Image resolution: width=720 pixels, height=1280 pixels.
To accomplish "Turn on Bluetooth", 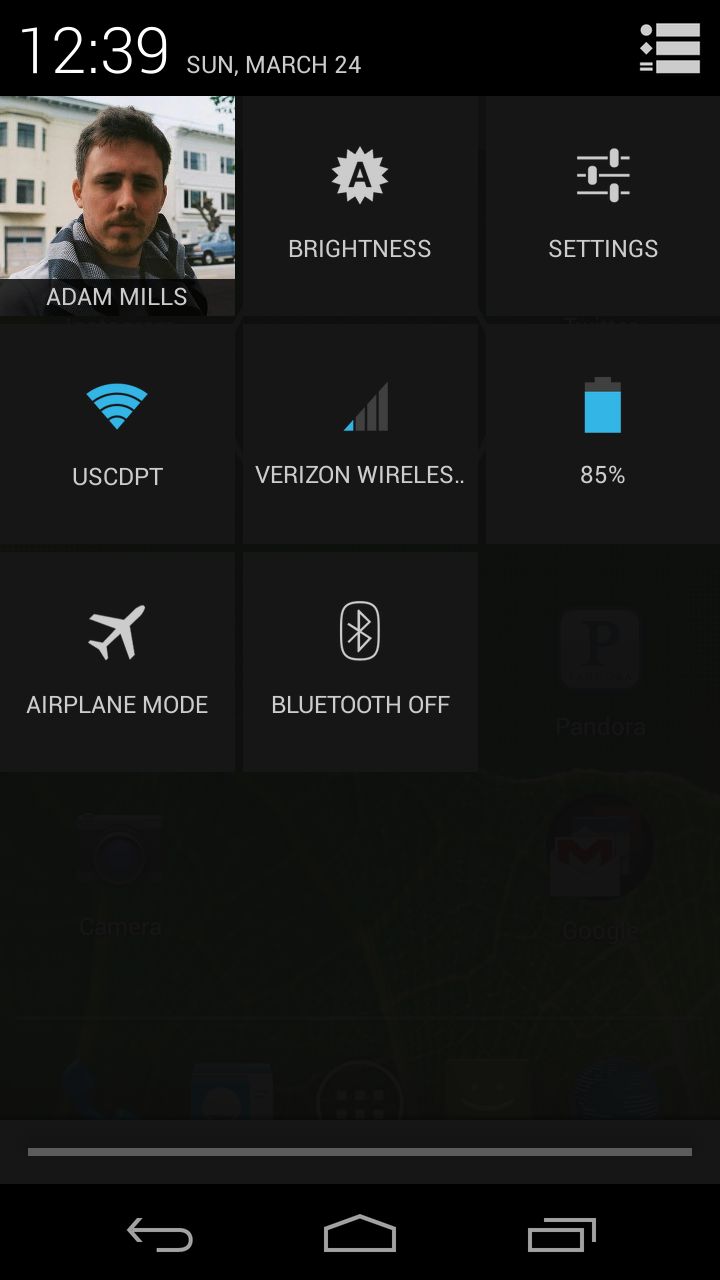I will click(x=360, y=662).
